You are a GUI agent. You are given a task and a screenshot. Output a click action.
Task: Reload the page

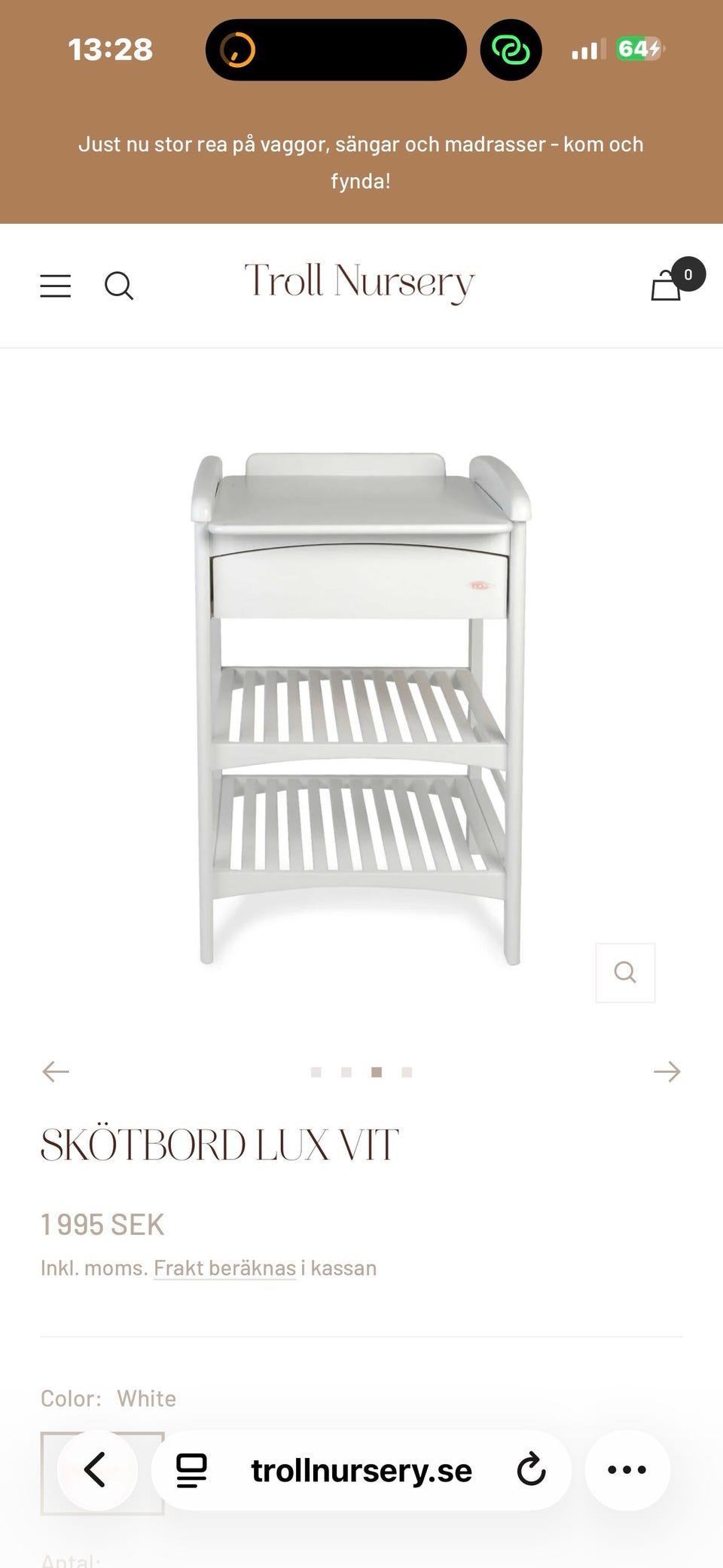(531, 1470)
